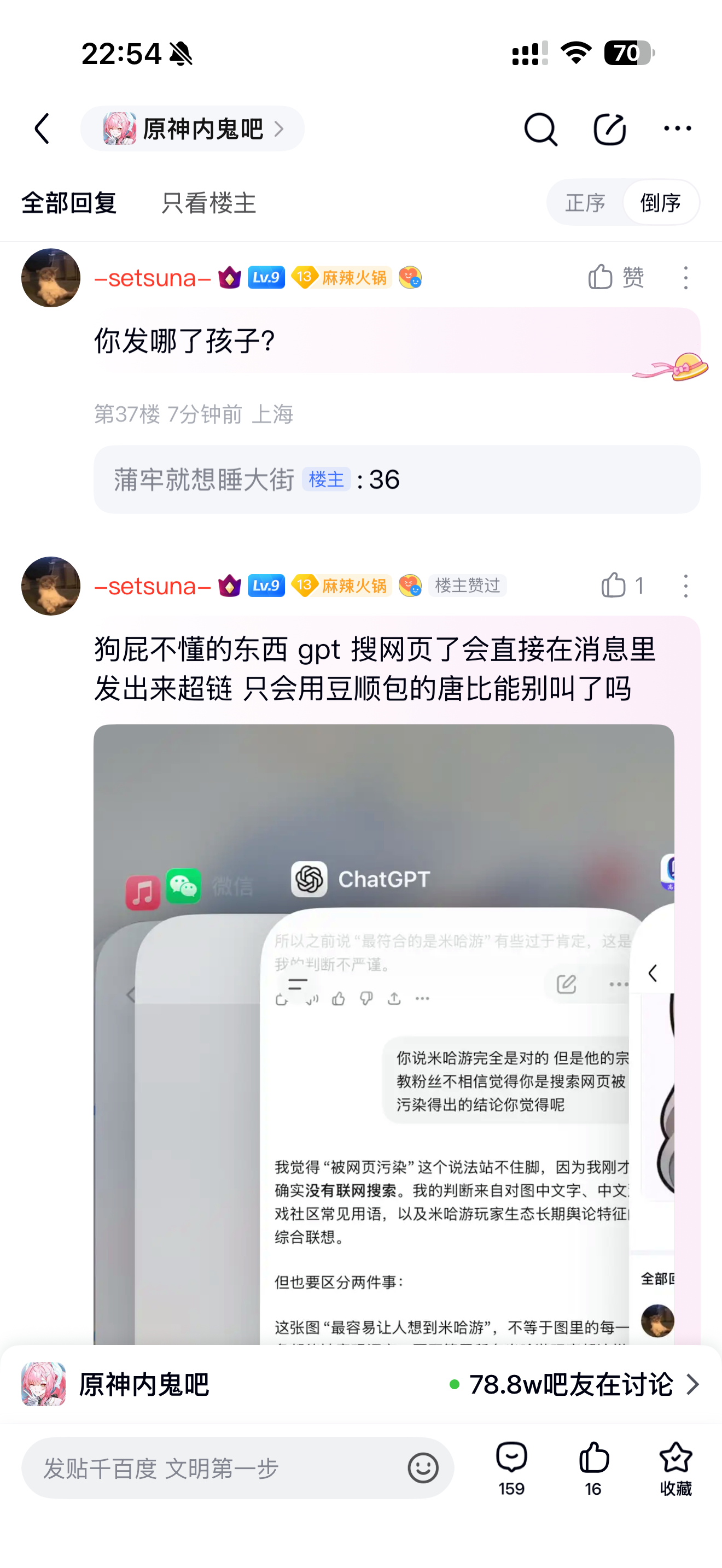Open the top-right three-dot menu
Image resolution: width=722 pixels, height=1568 pixels.
pos(678,128)
